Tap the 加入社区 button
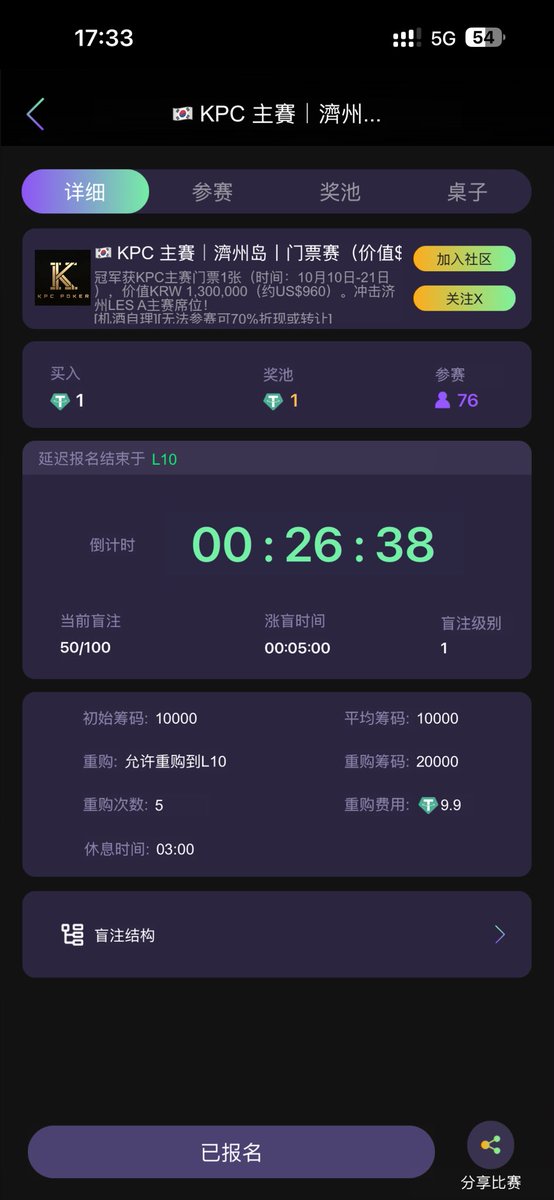The image size is (554, 1200). [x=464, y=259]
